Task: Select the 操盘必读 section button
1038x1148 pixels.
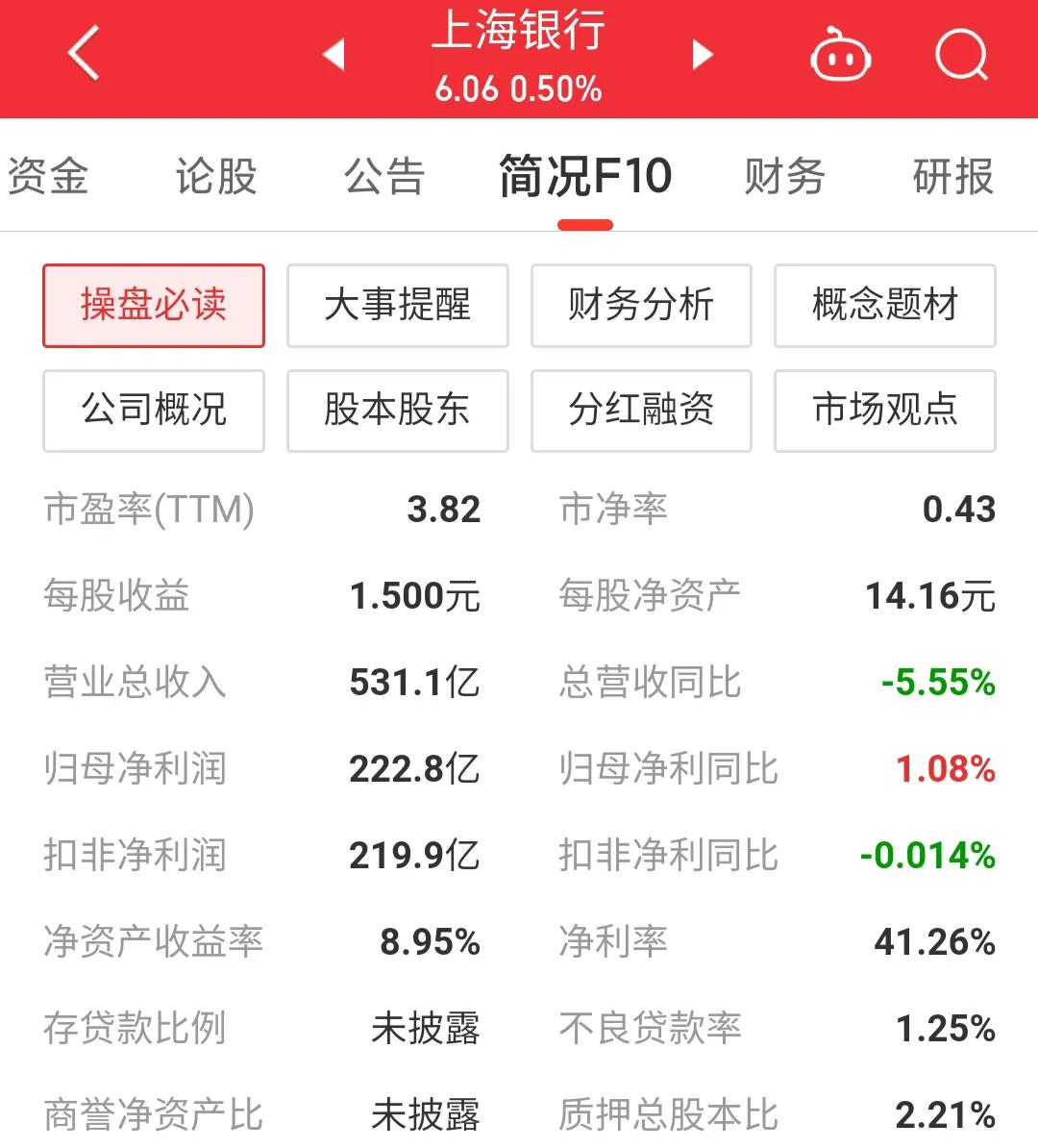Action: click(x=153, y=306)
